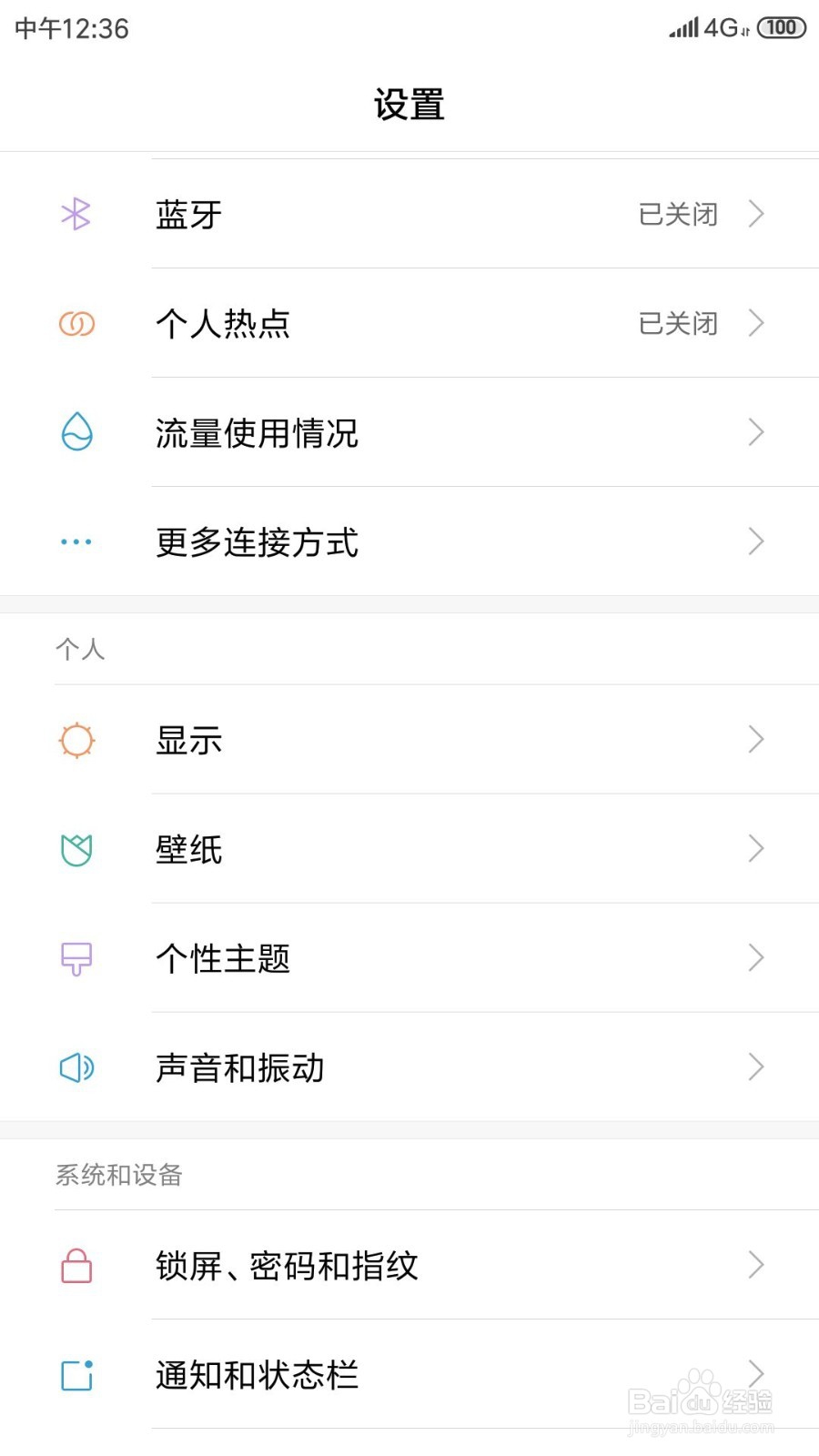Go to 显示 display settings
Screen dimensions: 819x1456
point(409,740)
